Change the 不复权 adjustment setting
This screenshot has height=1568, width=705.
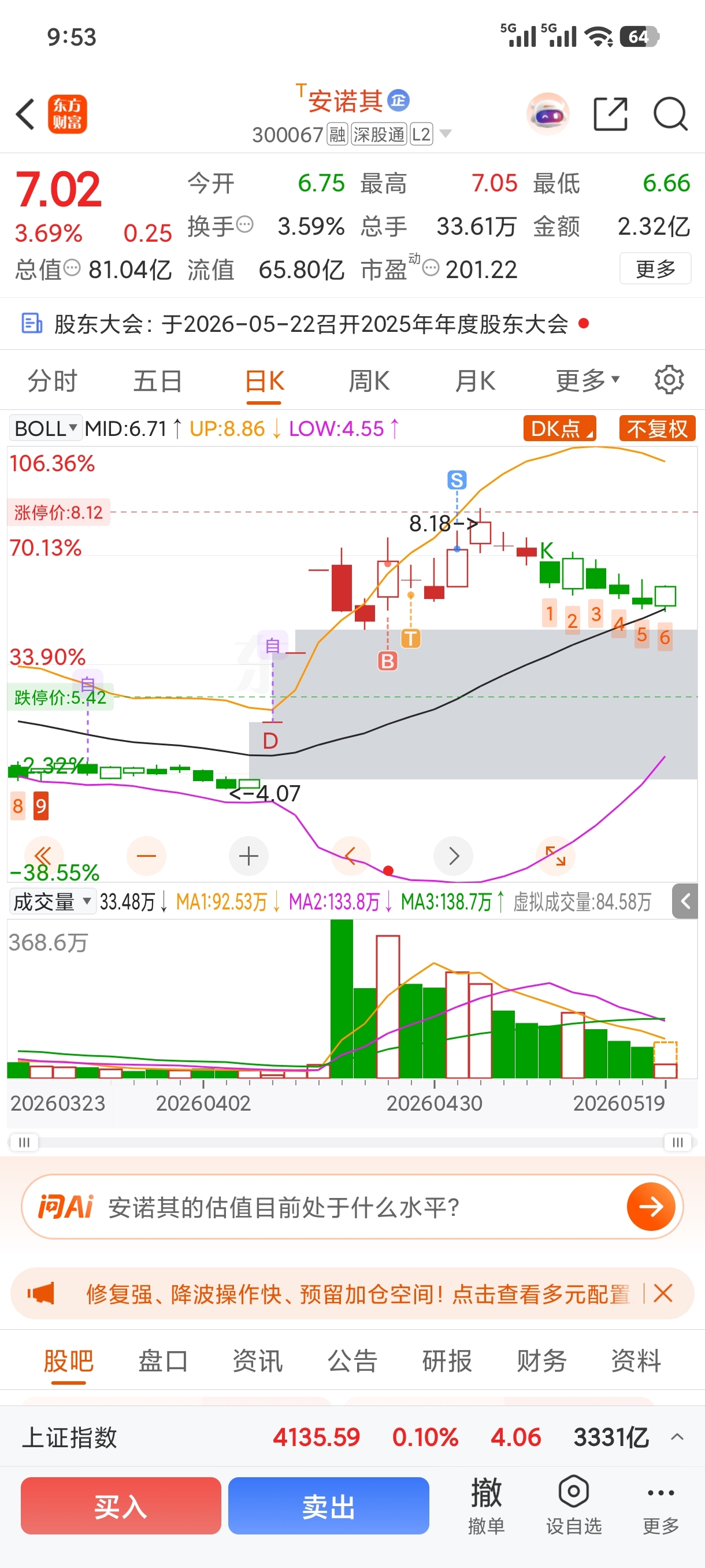(x=657, y=428)
